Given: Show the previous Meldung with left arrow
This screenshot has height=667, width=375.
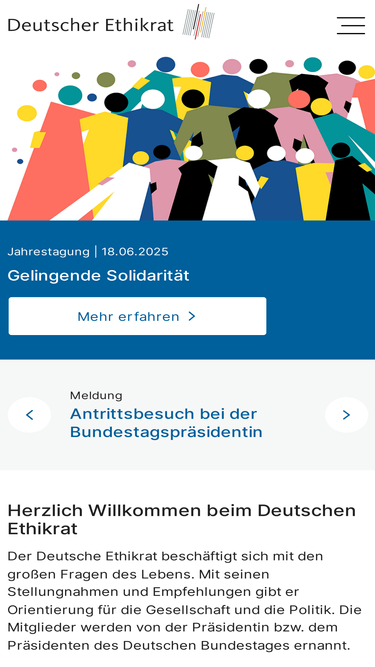Looking at the screenshot, I should point(29,415).
